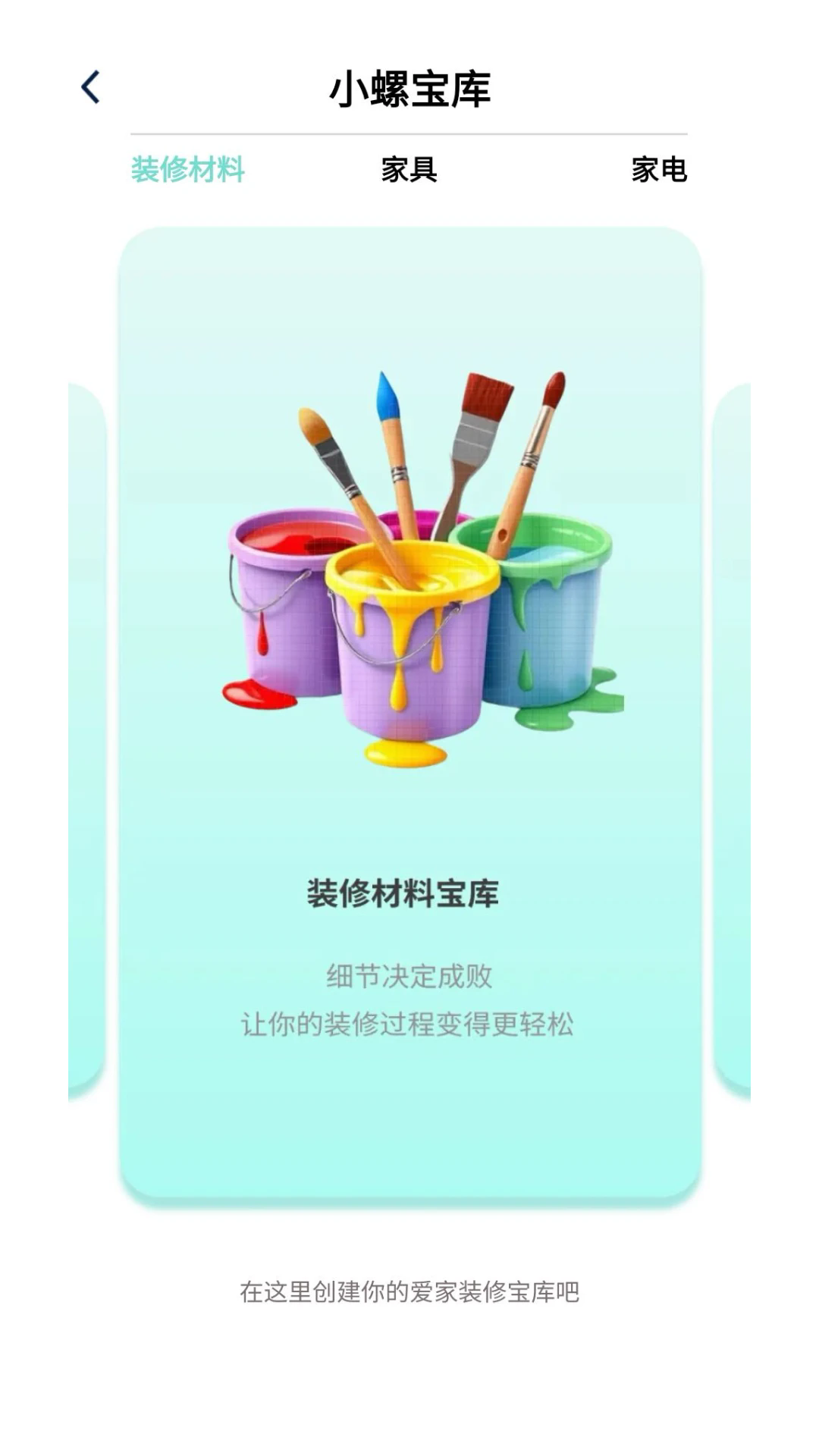Switch to the 家具 tab

(409, 169)
